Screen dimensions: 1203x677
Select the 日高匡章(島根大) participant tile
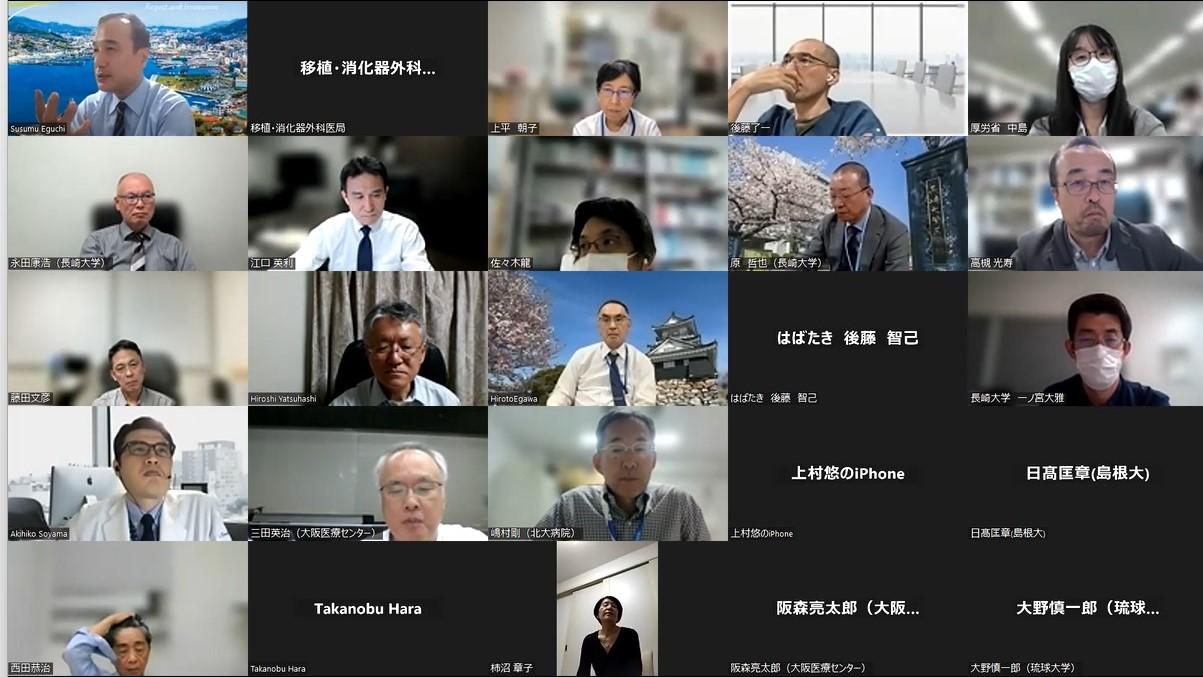(1084, 473)
